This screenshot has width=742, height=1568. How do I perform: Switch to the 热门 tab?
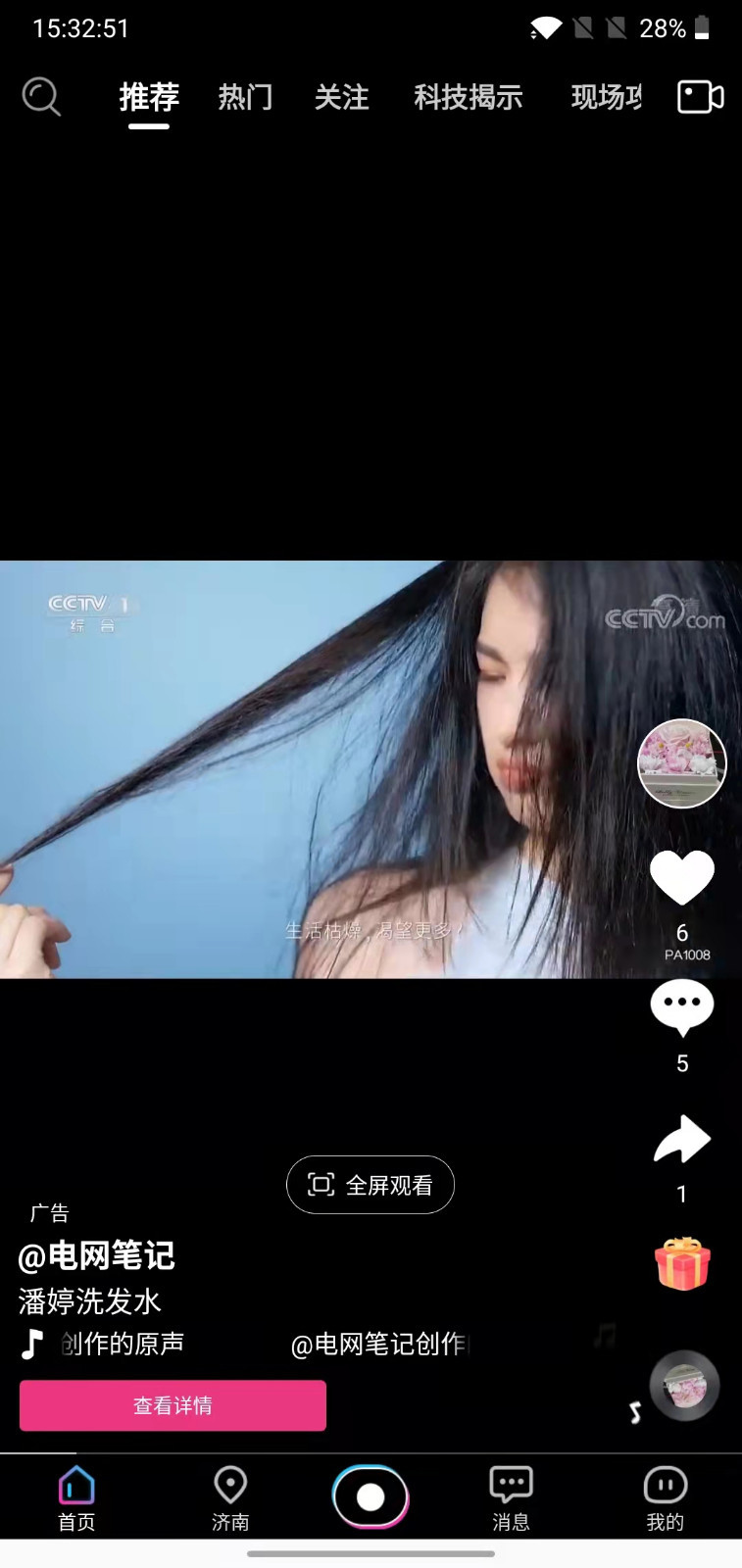pos(245,97)
